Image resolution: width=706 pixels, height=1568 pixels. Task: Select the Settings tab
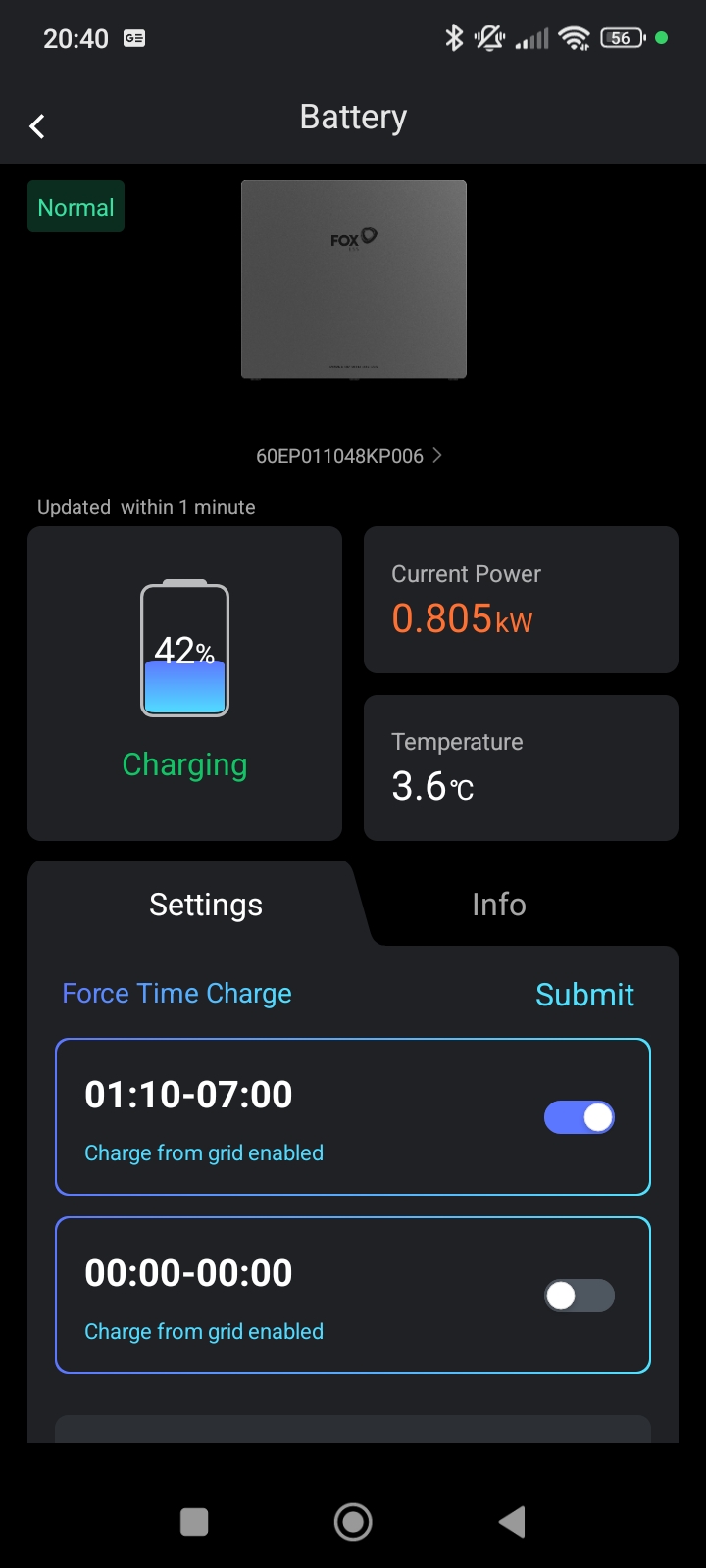pyautogui.click(x=206, y=905)
